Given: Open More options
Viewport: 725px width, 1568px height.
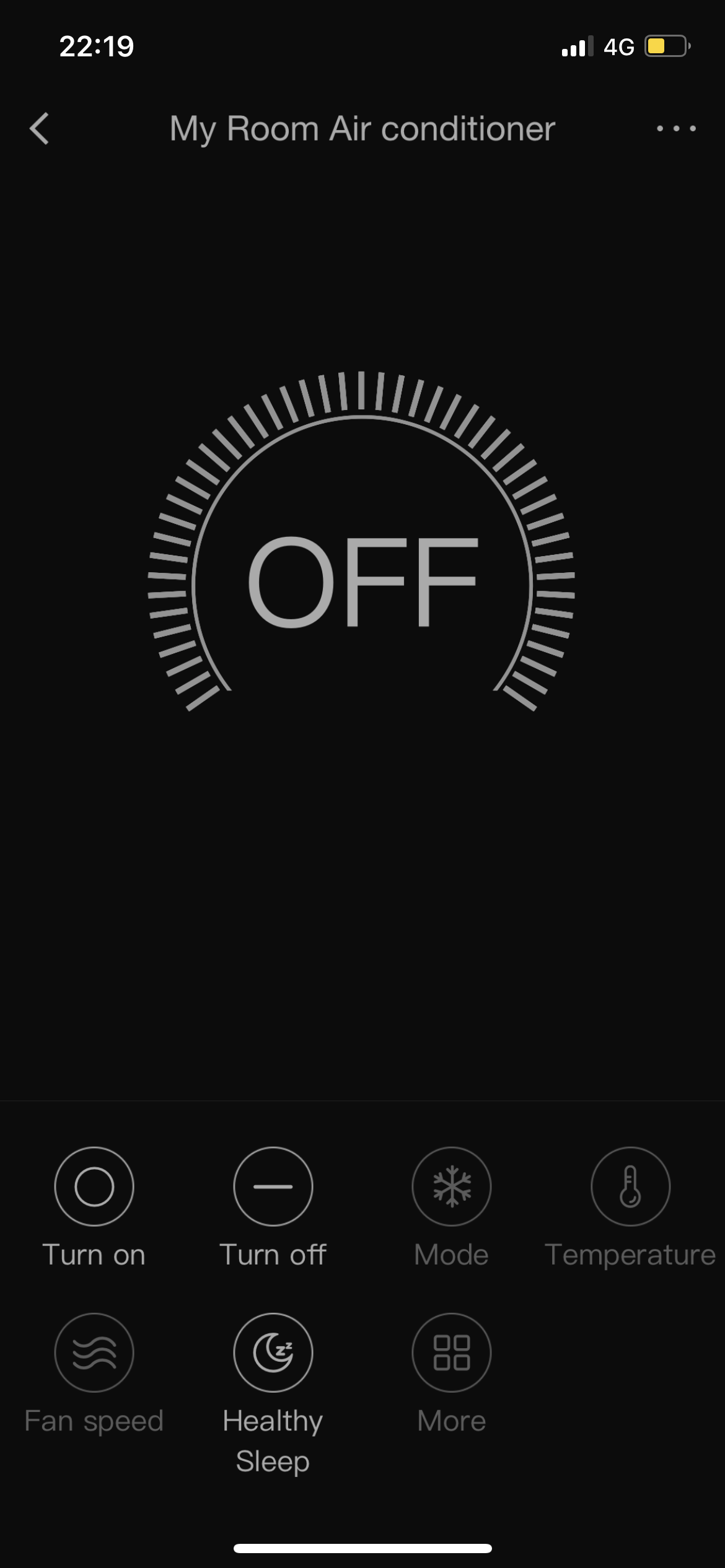Looking at the screenshot, I should pyautogui.click(x=451, y=1352).
